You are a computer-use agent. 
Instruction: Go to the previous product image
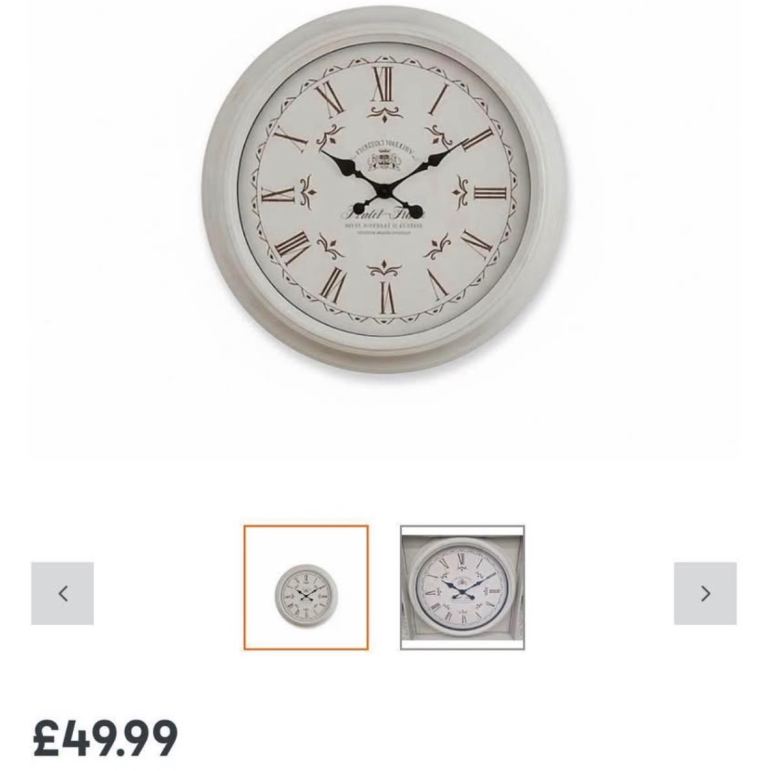(62, 593)
